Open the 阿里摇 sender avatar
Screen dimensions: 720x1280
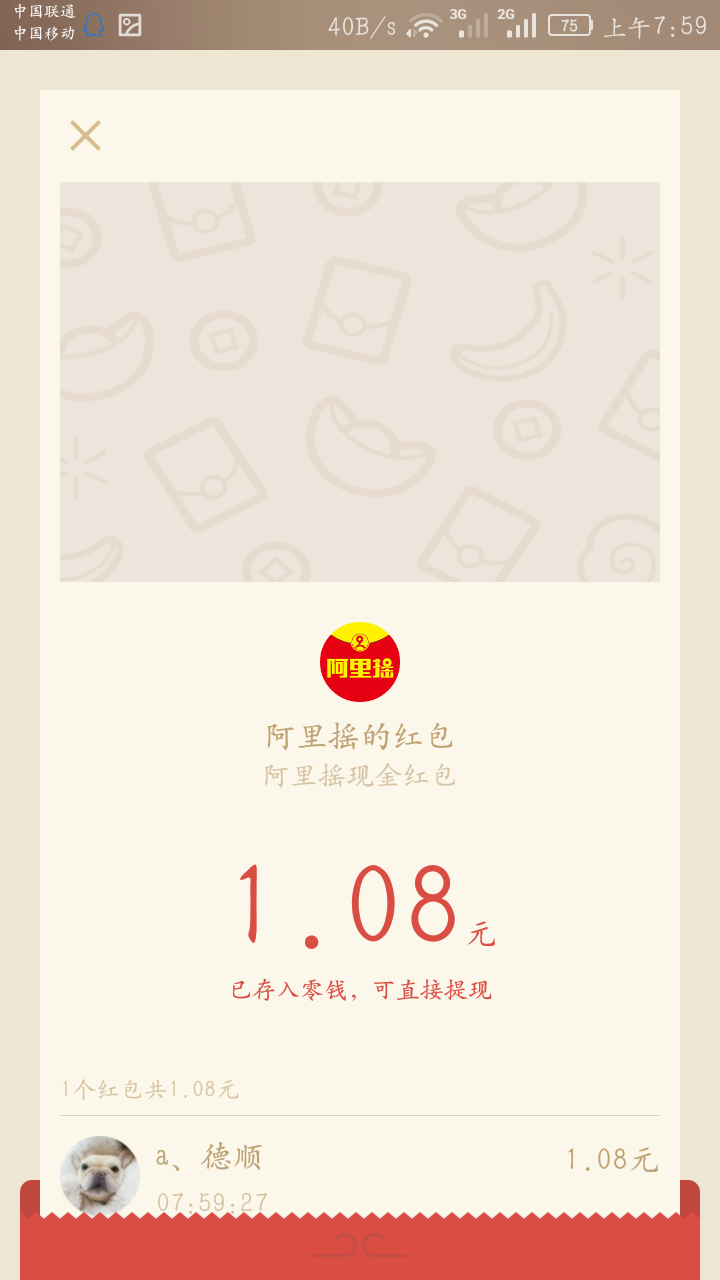coord(360,662)
